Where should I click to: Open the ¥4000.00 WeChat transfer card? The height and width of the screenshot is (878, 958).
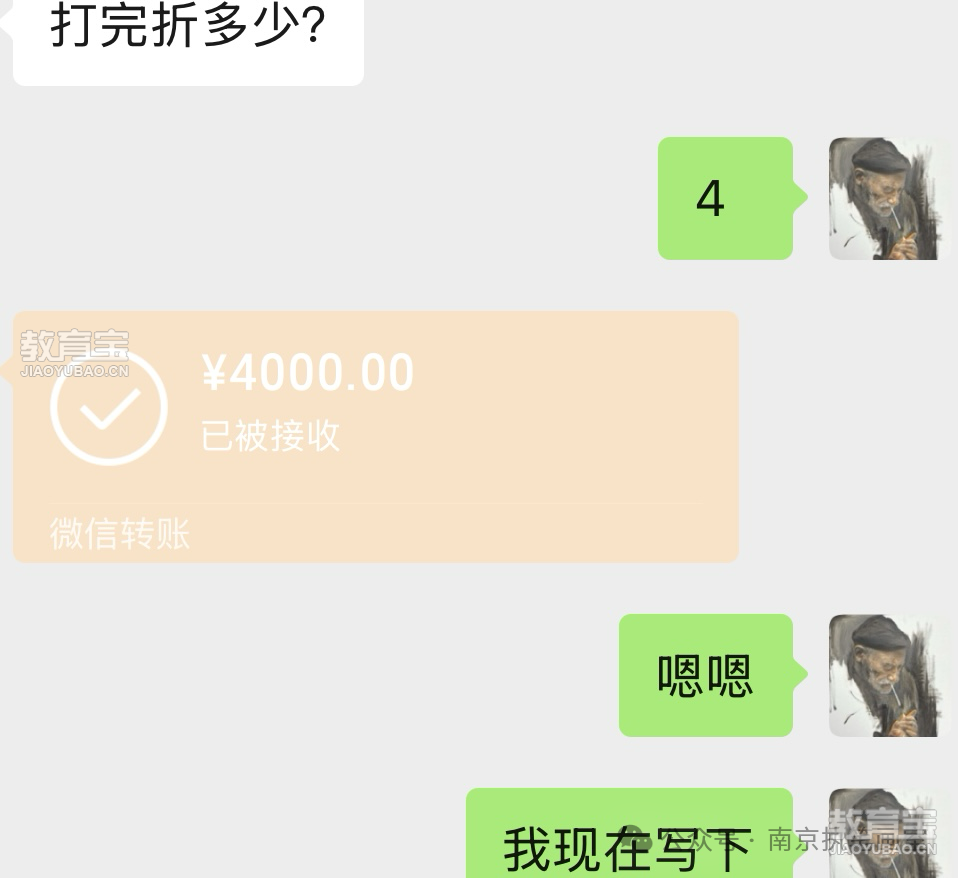(375, 435)
